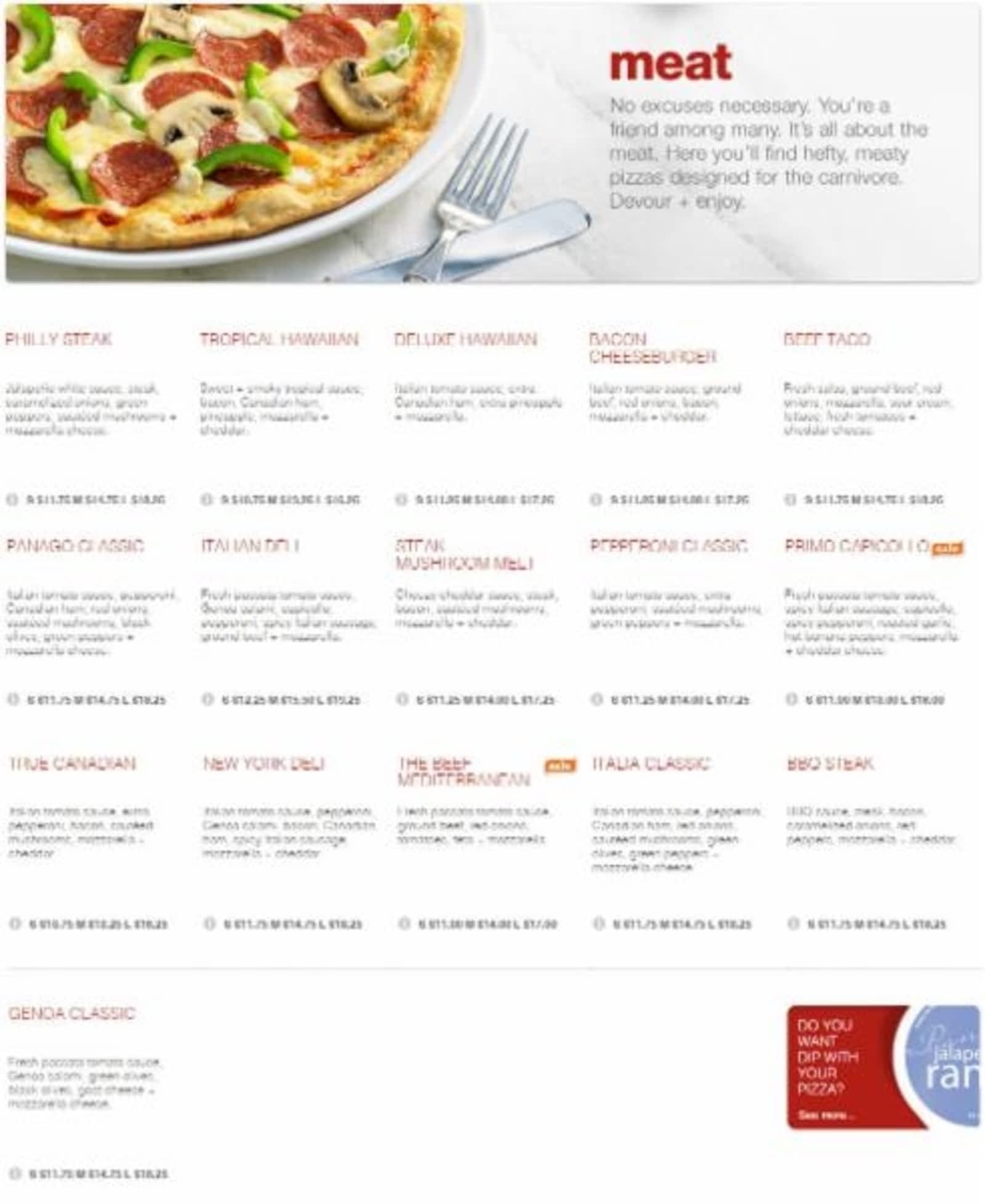
Task: Open the Italia Classic pizza
Action: (651, 764)
